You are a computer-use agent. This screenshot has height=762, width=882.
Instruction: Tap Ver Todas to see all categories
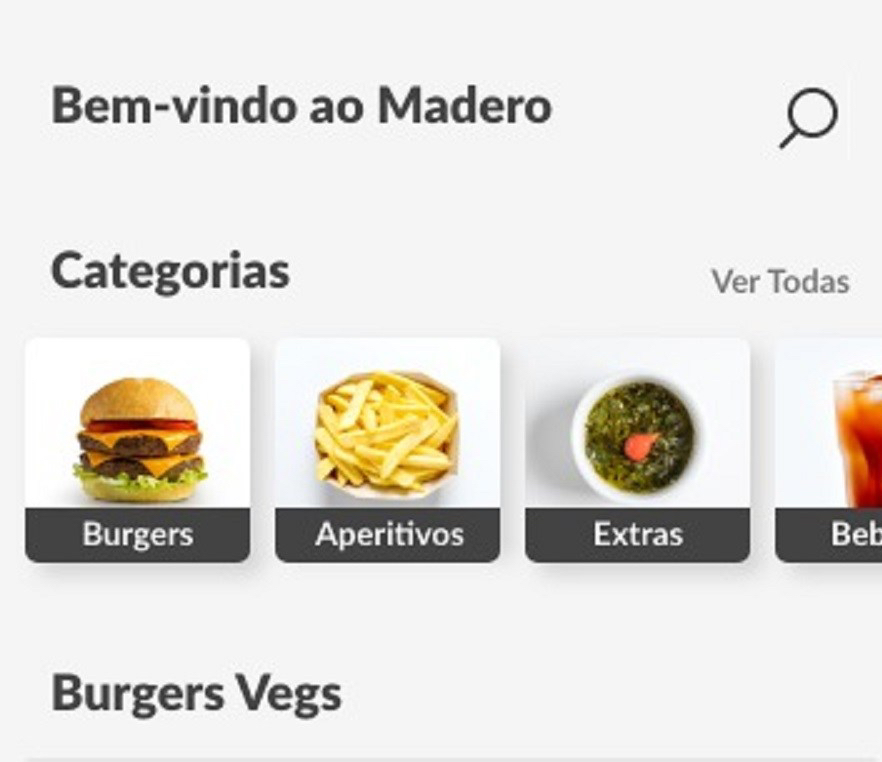tap(780, 282)
